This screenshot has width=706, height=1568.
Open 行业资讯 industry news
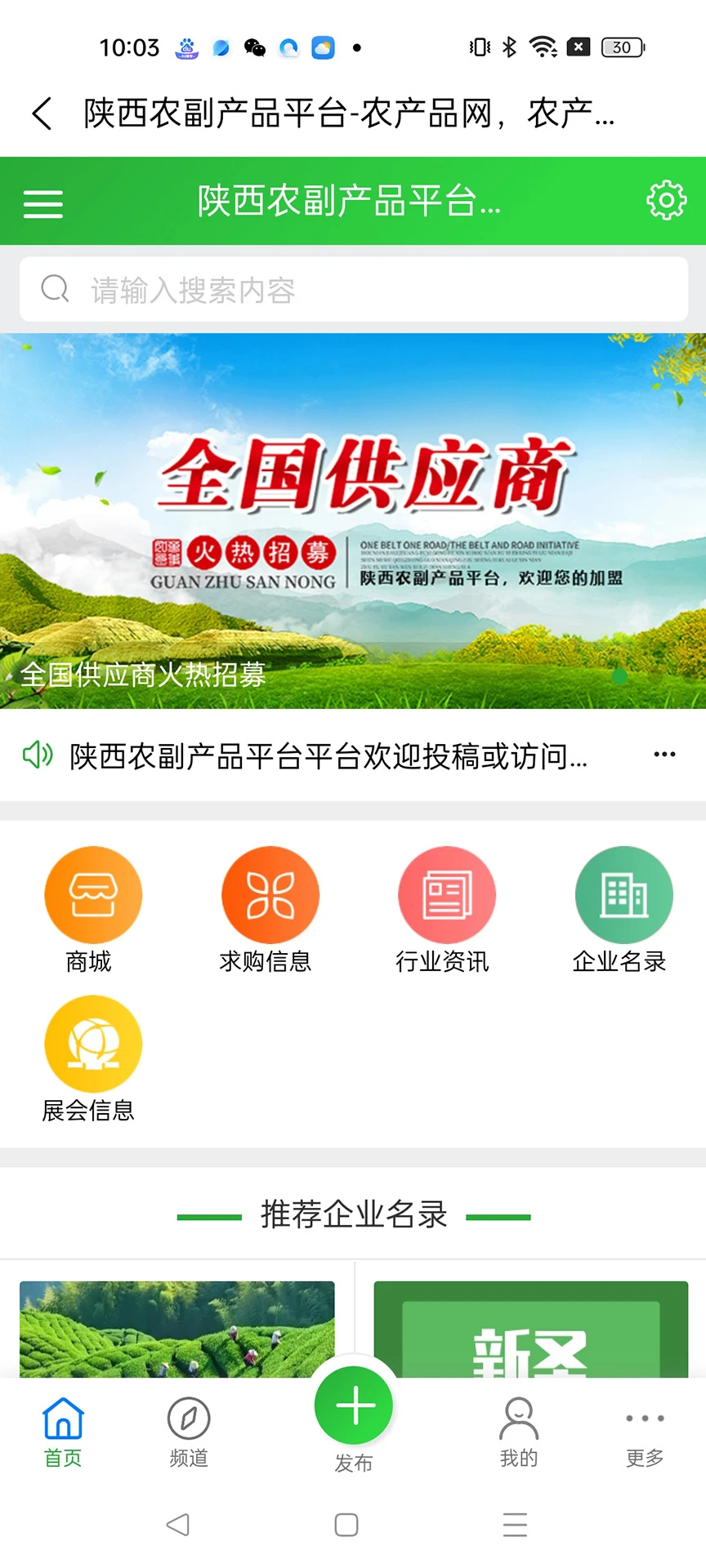click(x=446, y=910)
